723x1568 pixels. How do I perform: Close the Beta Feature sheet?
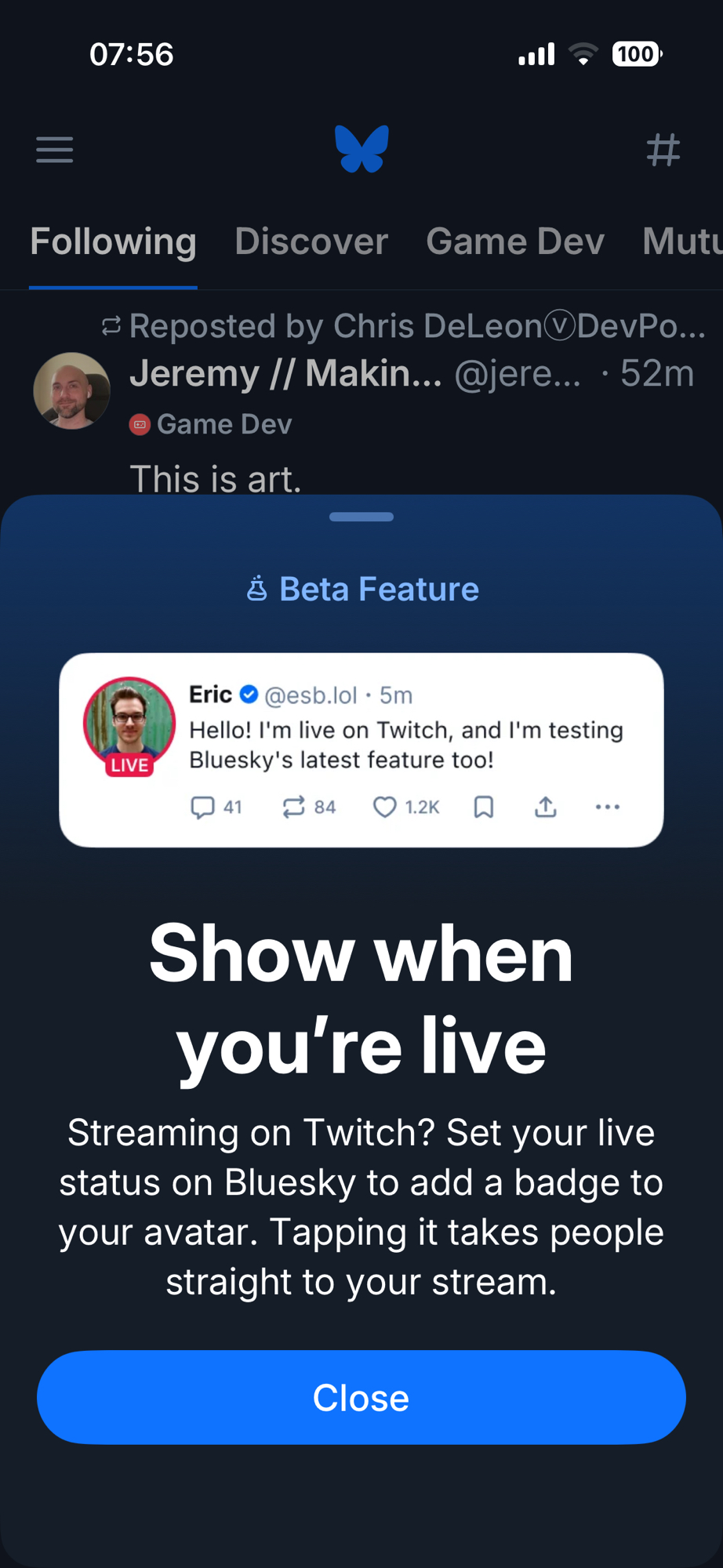point(361,1397)
